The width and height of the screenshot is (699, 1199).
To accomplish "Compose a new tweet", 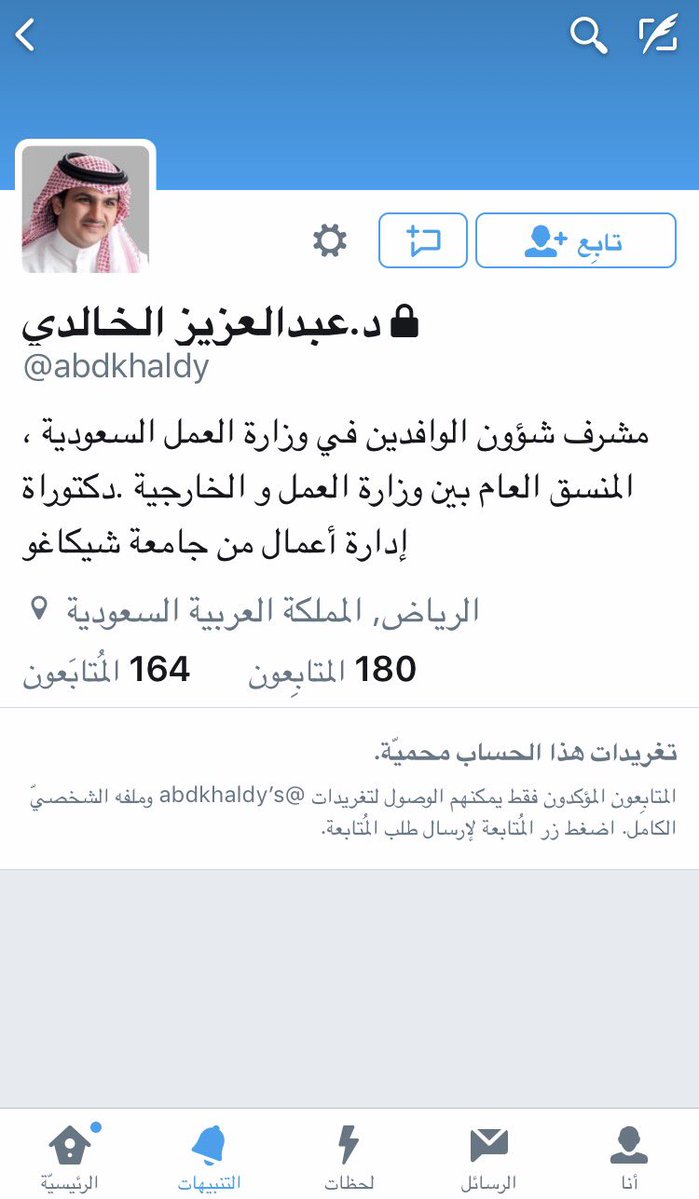I will [x=658, y=35].
